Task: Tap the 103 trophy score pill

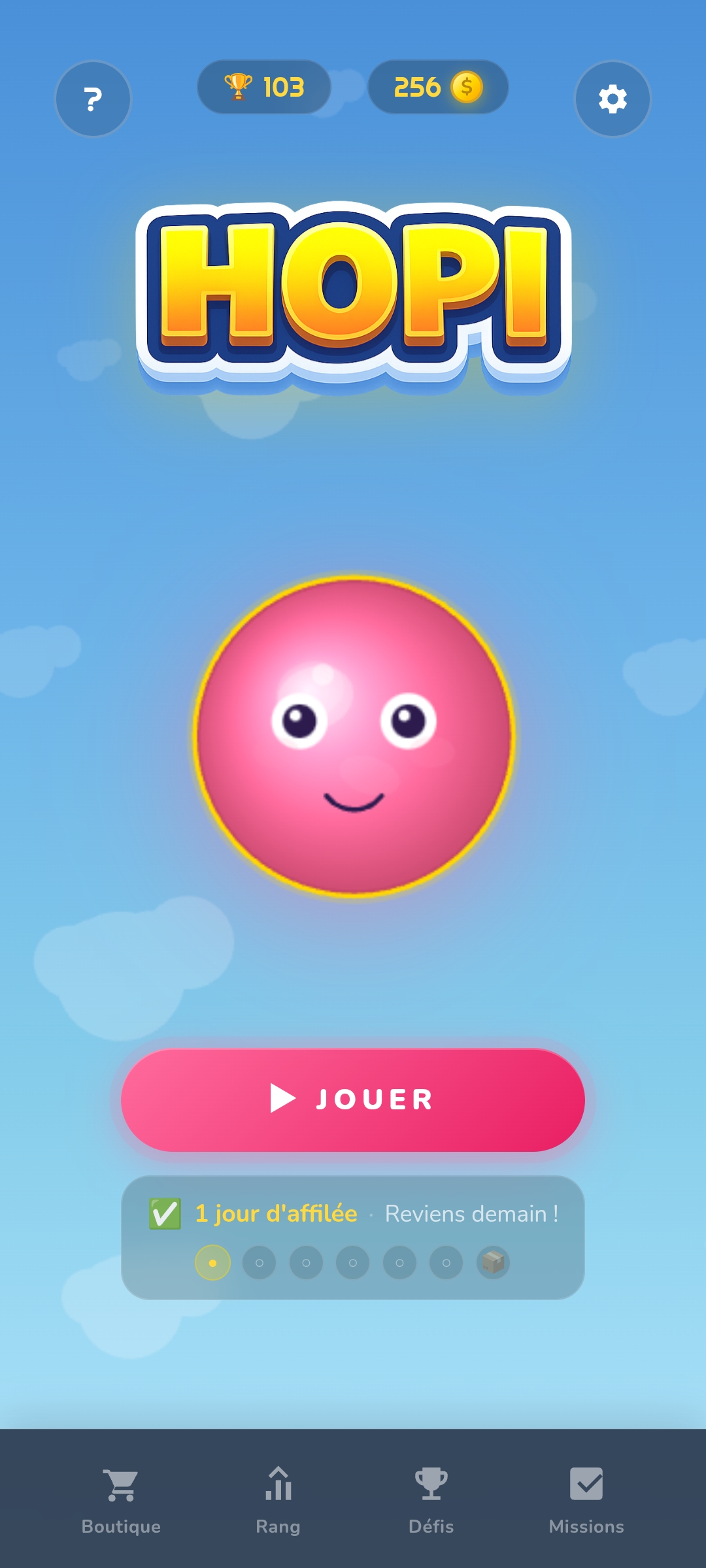Action: [x=264, y=87]
